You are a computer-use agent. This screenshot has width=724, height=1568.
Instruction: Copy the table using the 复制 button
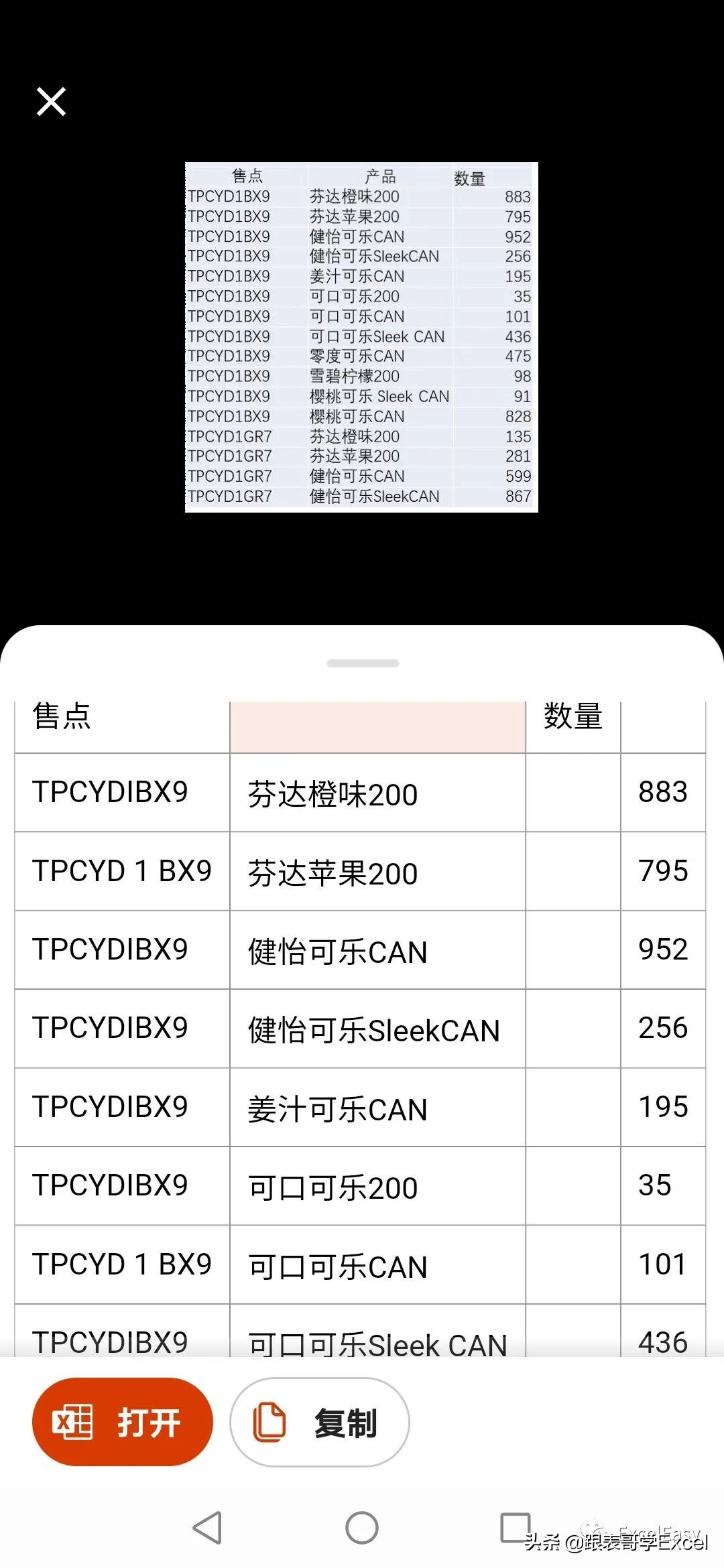(x=320, y=1422)
